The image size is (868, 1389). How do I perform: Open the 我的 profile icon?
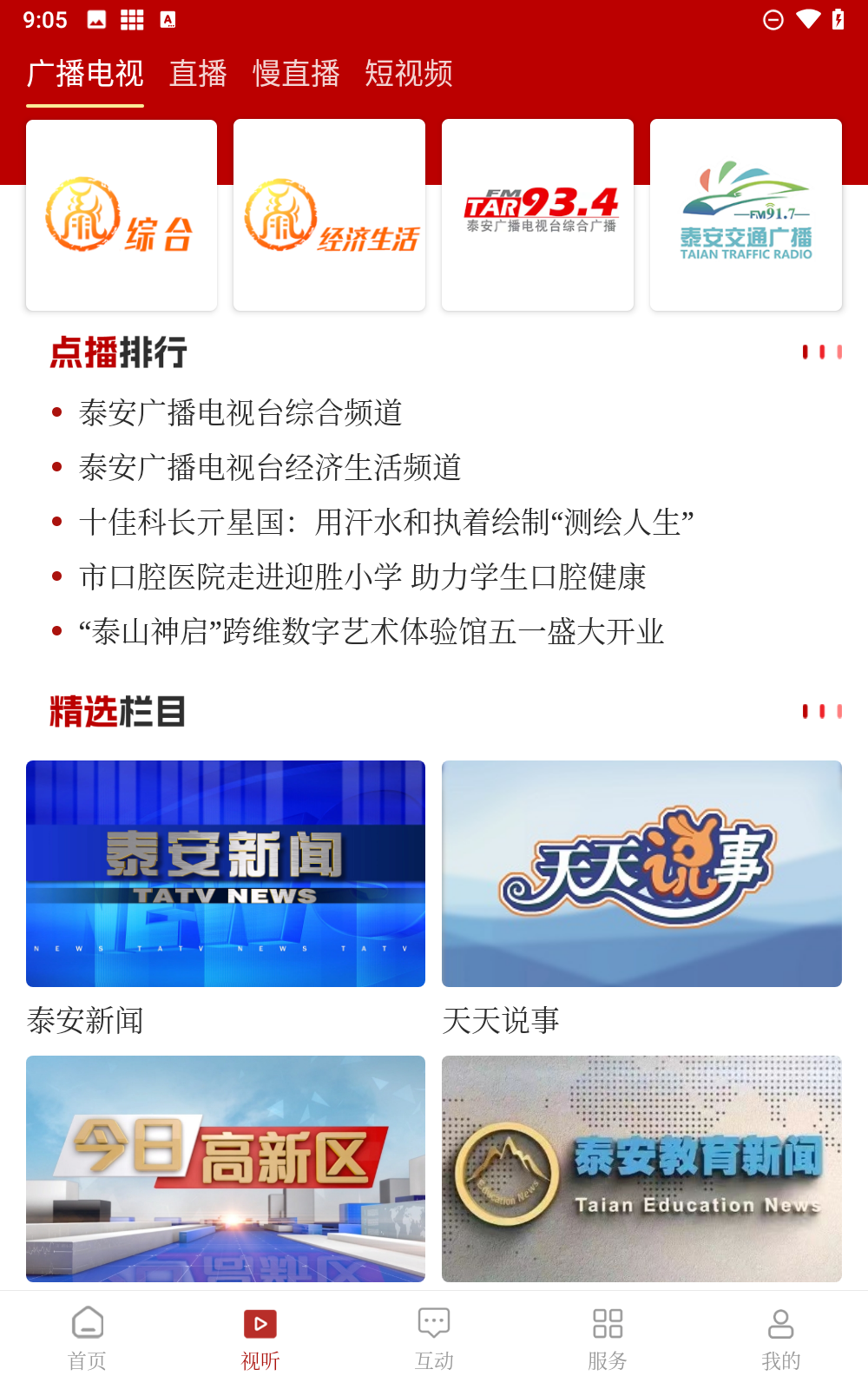point(780,1337)
